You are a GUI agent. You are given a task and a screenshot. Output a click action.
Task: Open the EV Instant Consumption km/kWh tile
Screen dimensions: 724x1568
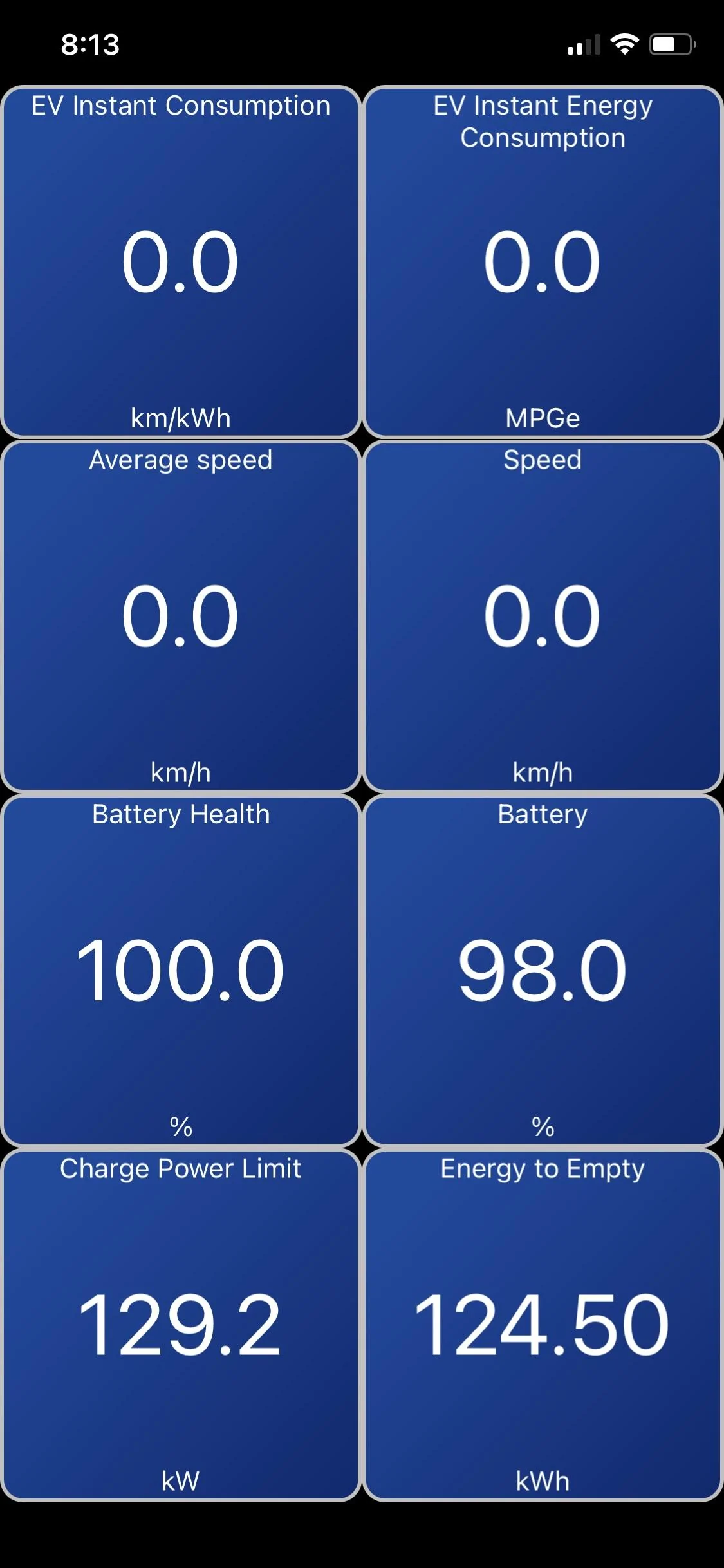click(x=181, y=262)
